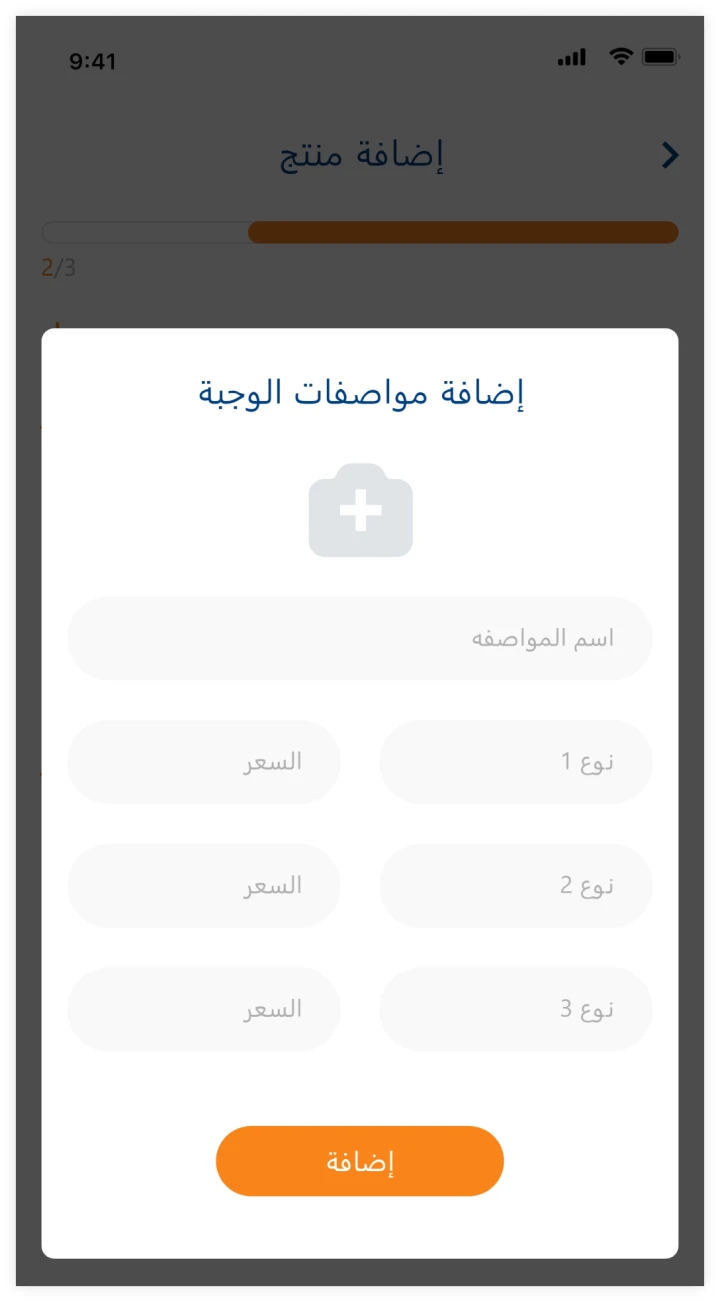Tap the السعر field next to نوع 3

204,1009
